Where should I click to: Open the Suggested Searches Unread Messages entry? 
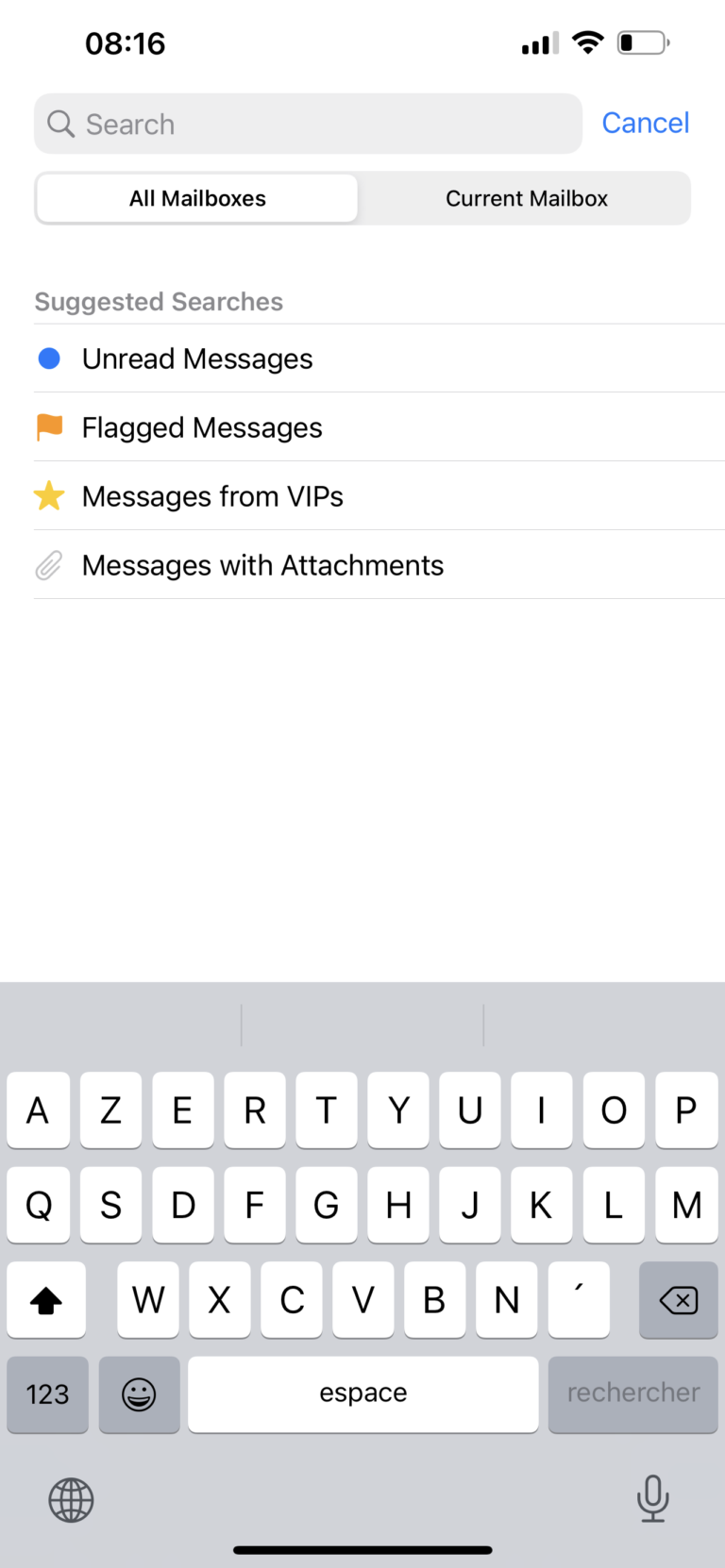(x=197, y=359)
